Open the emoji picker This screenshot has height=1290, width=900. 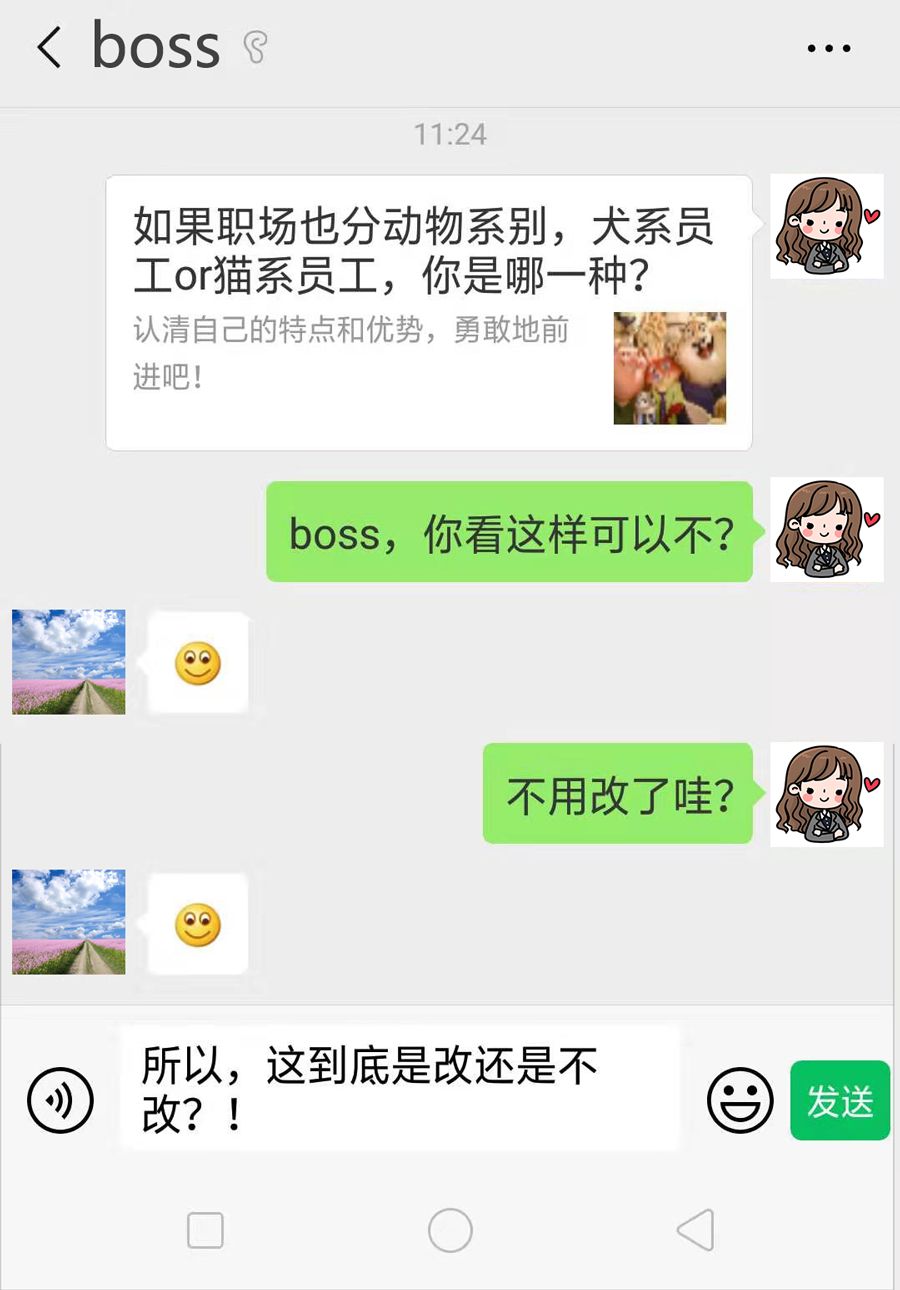[740, 1100]
